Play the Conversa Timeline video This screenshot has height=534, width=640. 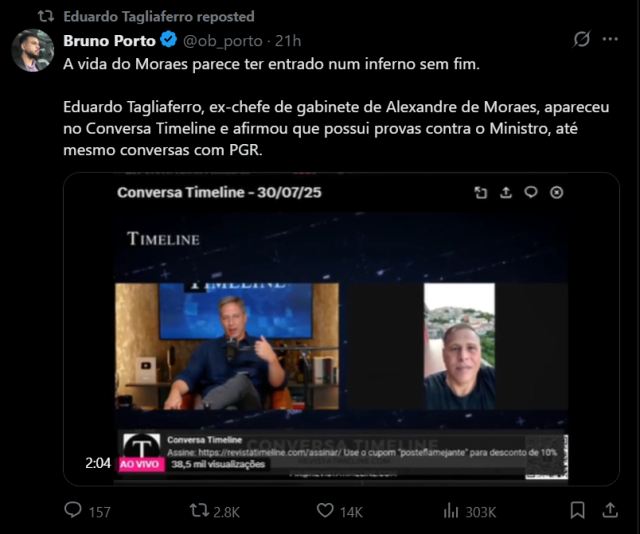341,329
